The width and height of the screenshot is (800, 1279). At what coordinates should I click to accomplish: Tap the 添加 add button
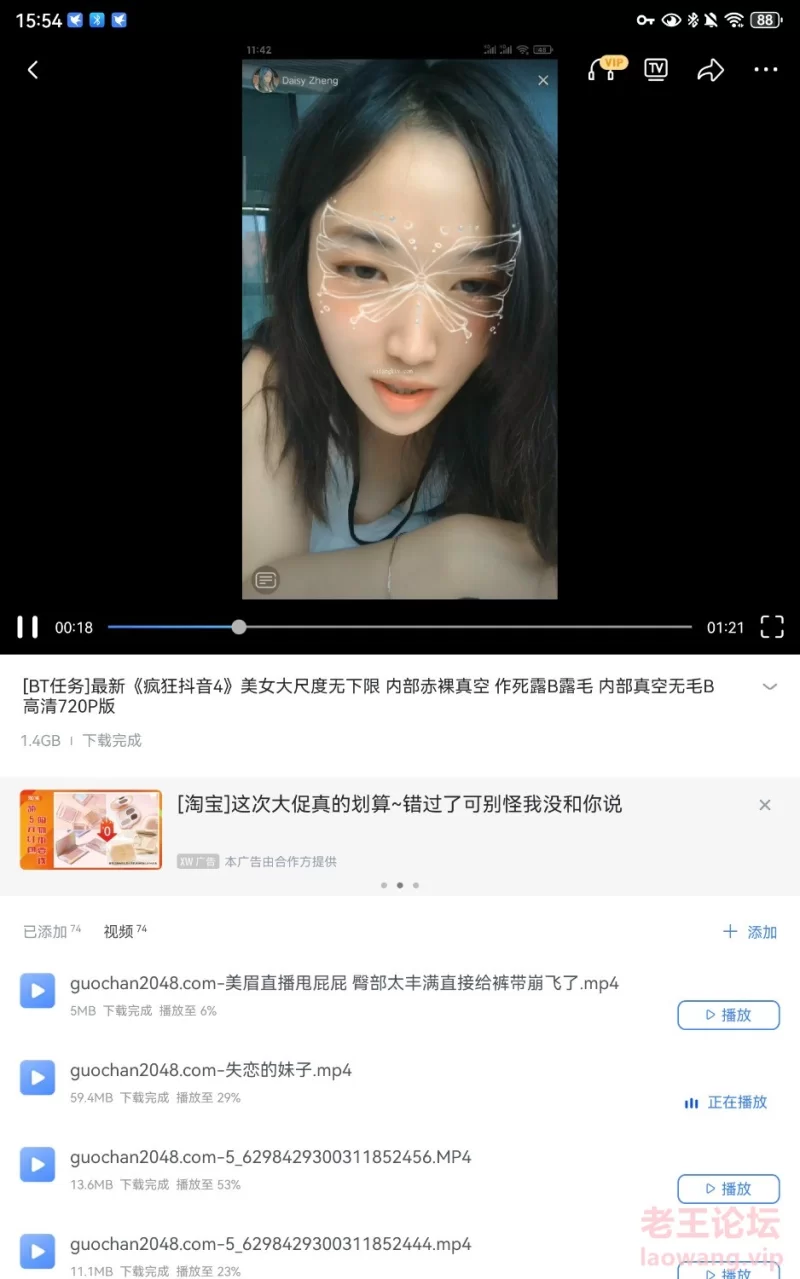tap(750, 932)
